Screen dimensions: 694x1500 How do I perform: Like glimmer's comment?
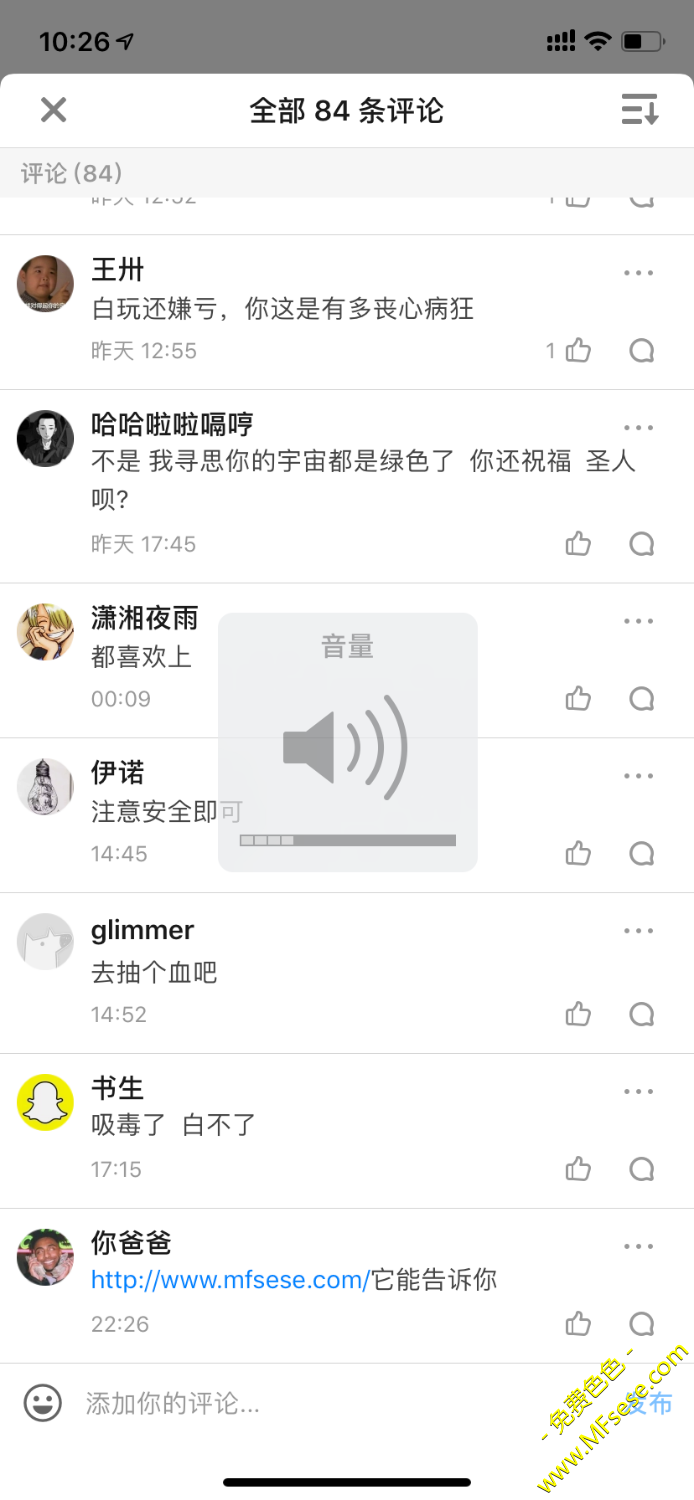[578, 1015]
